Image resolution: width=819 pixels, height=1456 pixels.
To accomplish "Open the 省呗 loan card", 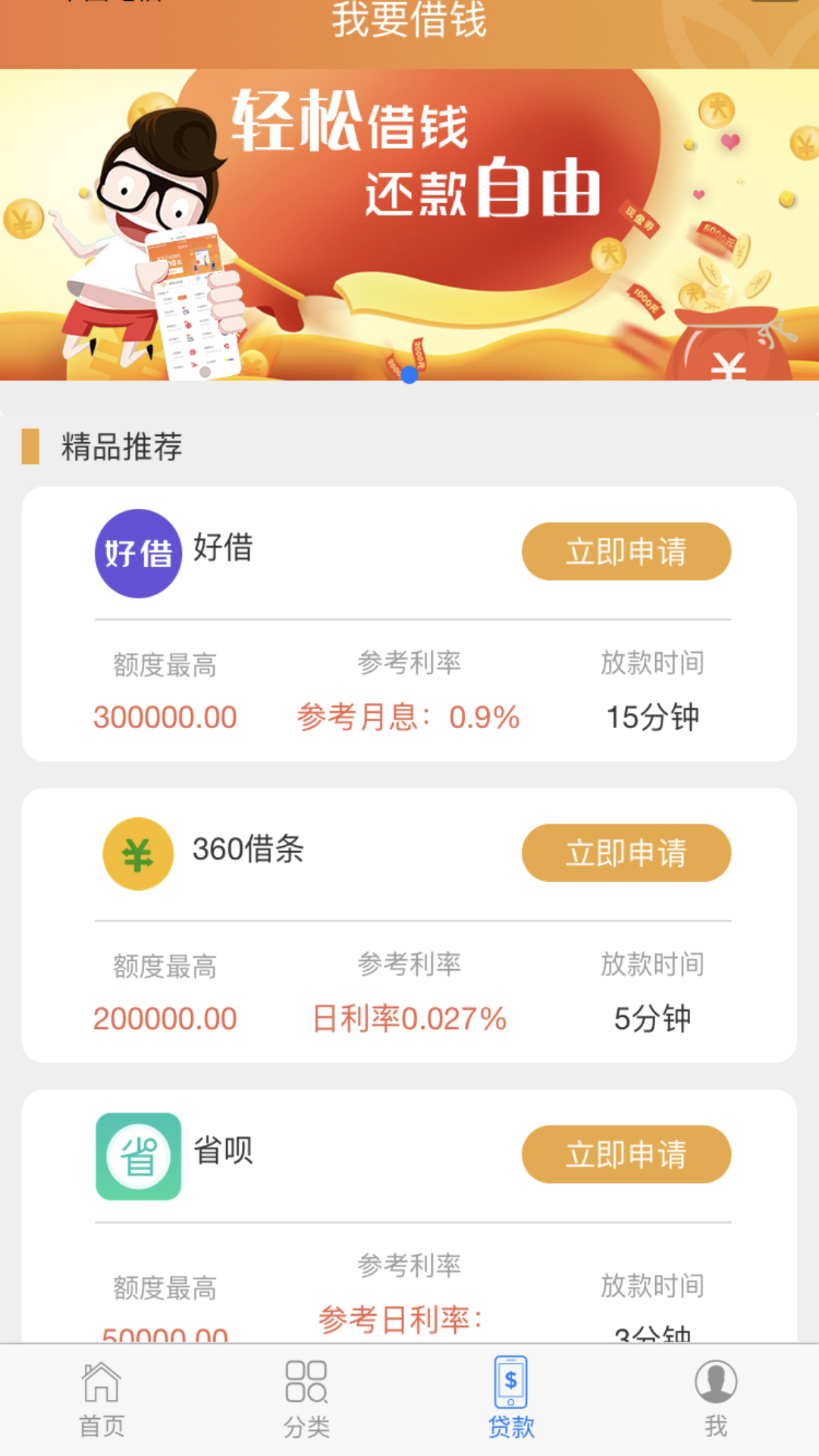I will tap(409, 1216).
